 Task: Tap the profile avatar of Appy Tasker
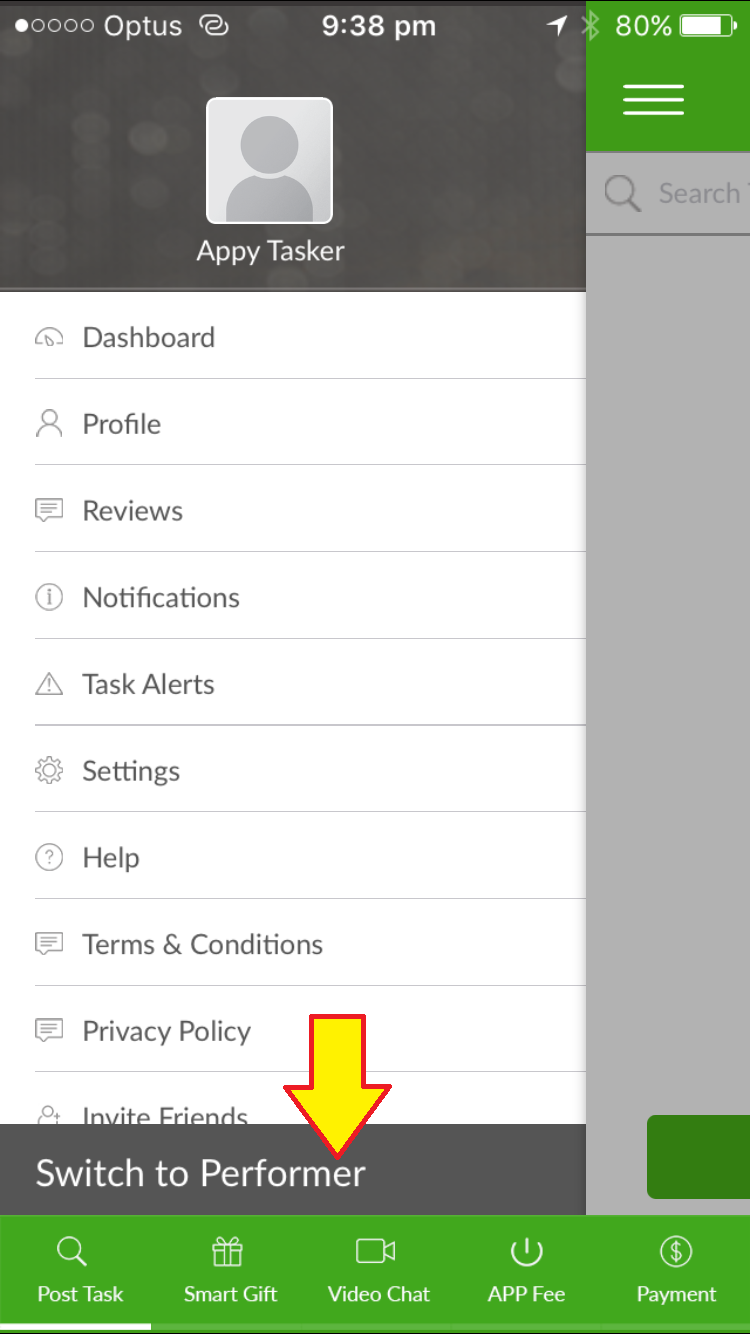pos(269,159)
